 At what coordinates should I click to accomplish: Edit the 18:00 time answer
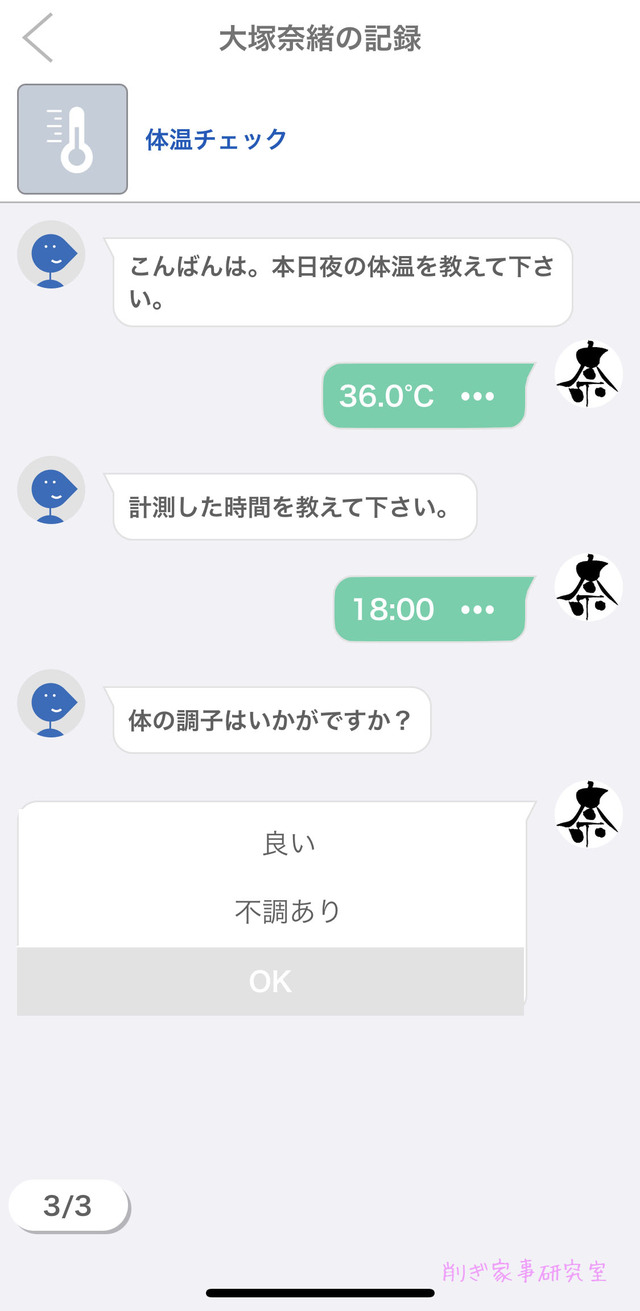click(430, 608)
